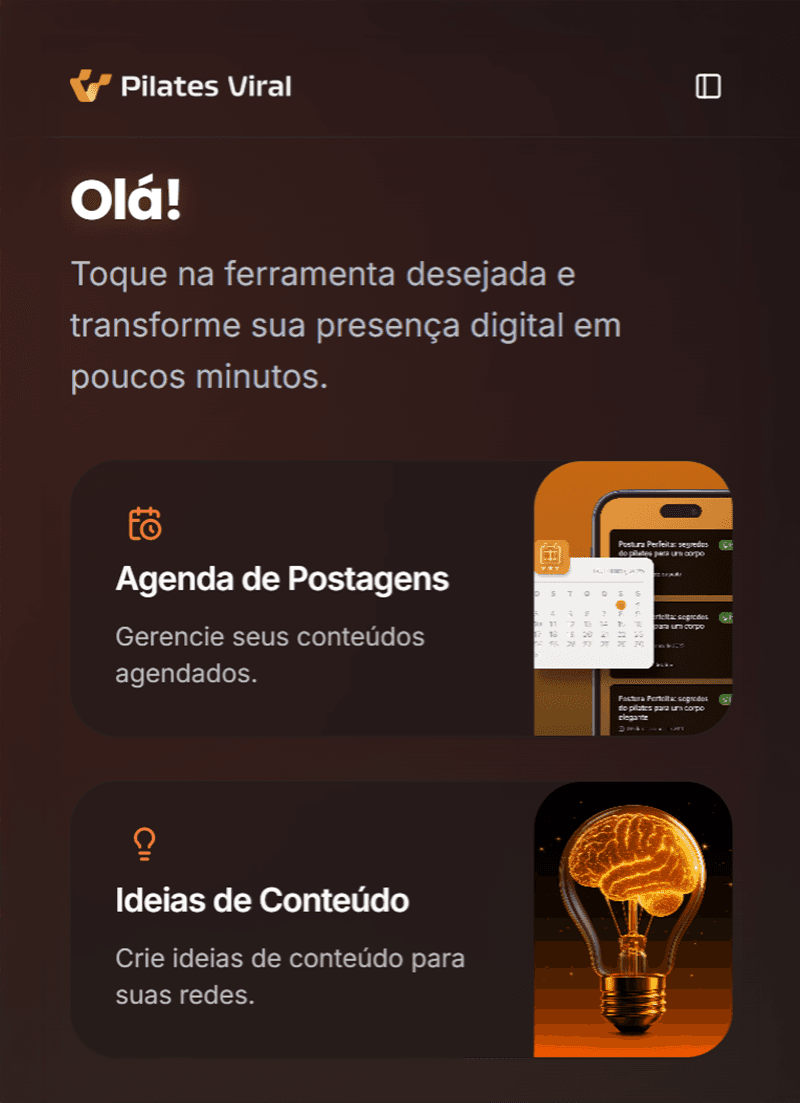Click the green badge beside Postura Perfeita post
Image resolution: width=800 pixels, height=1103 pixels.
tap(726, 545)
